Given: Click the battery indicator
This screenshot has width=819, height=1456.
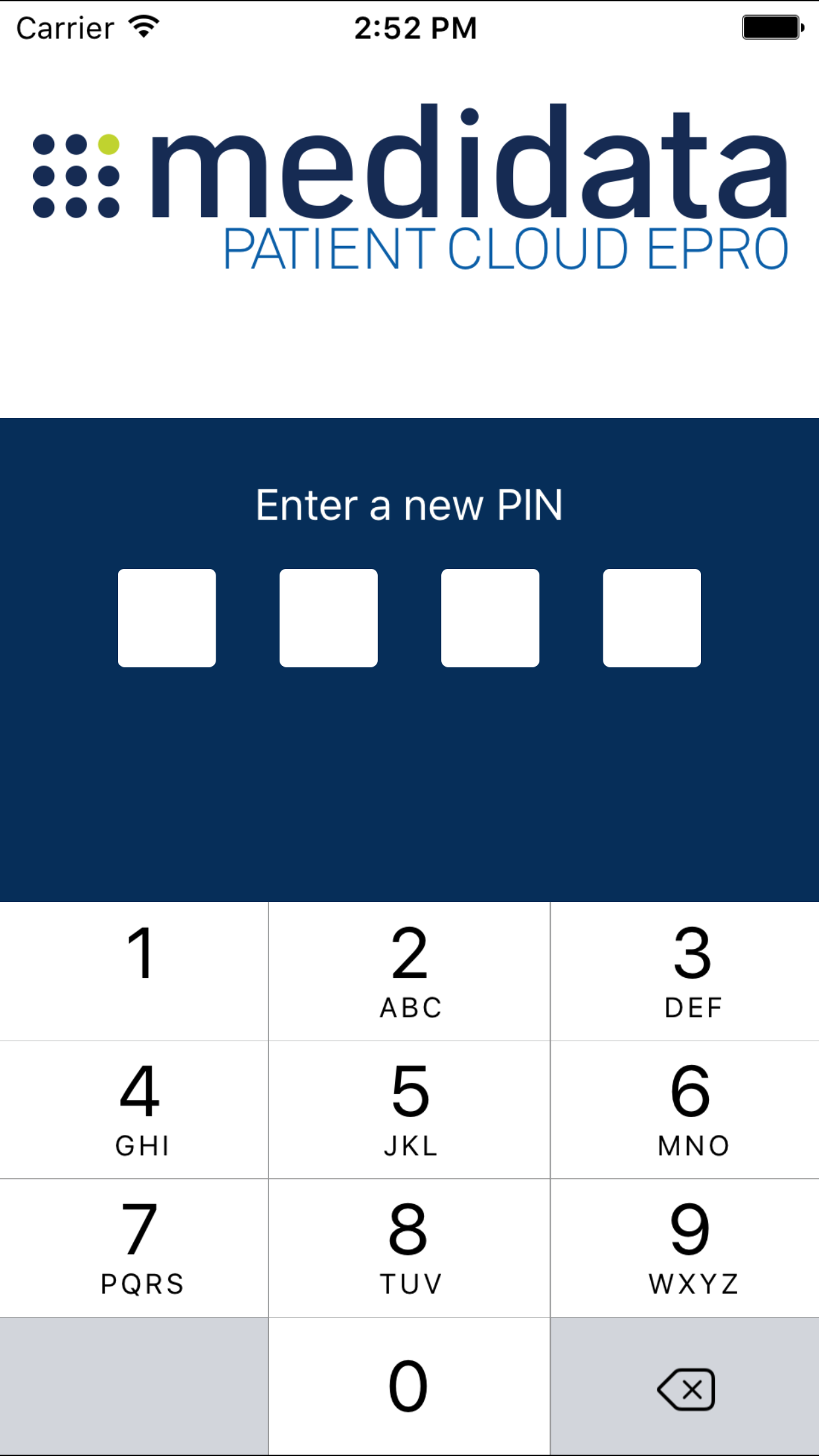Looking at the screenshot, I should pos(769,26).
